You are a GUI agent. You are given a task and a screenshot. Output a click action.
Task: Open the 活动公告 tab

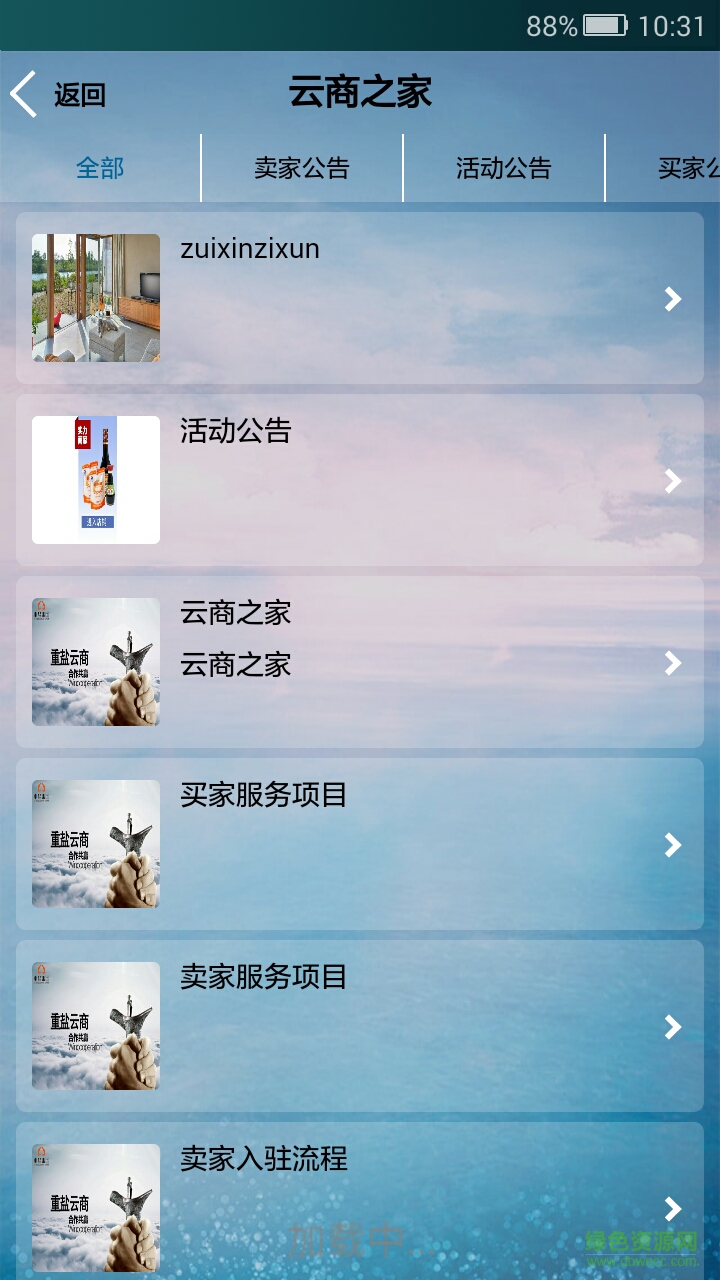tap(505, 168)
